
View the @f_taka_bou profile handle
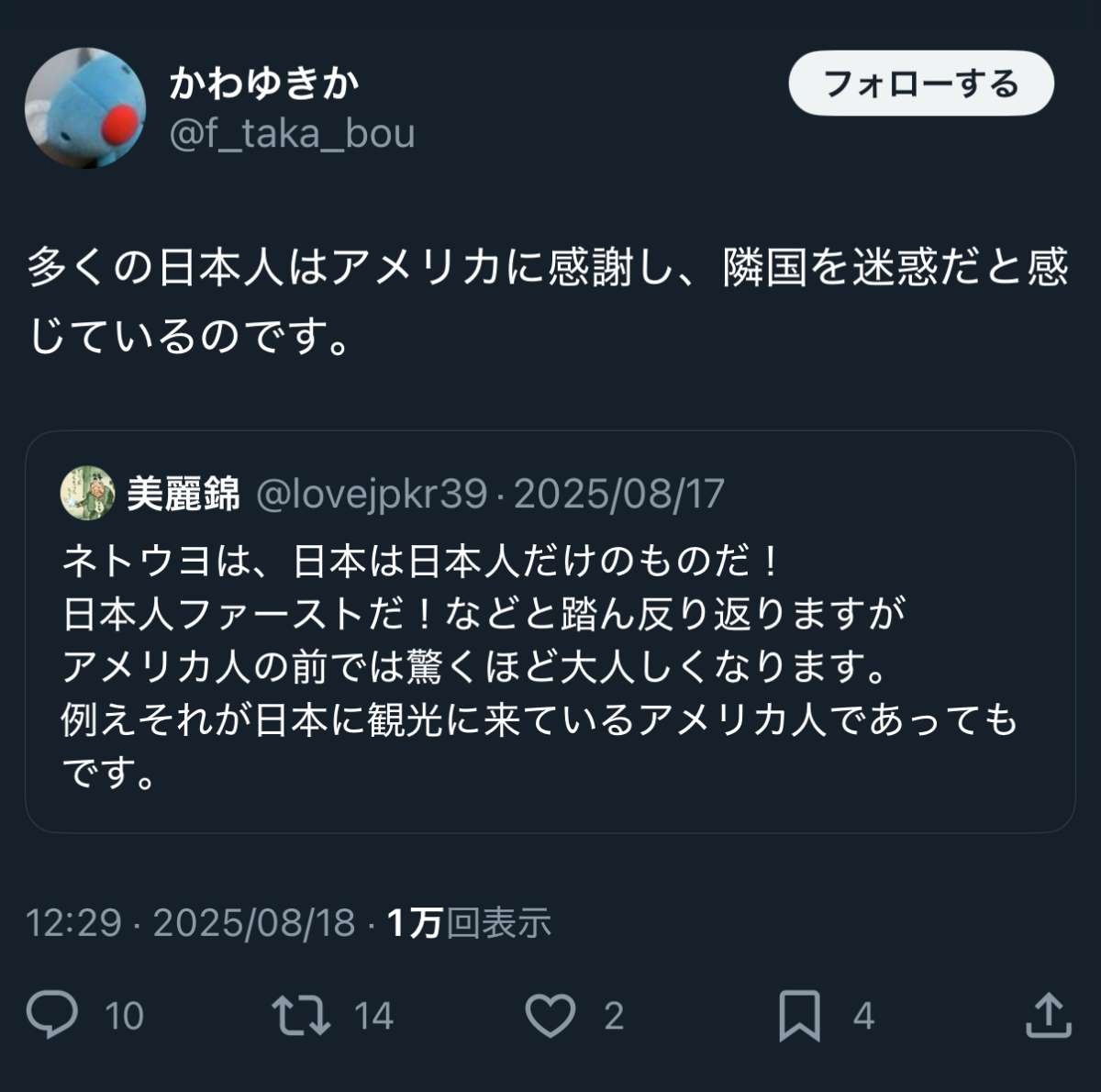coord(292,134)
